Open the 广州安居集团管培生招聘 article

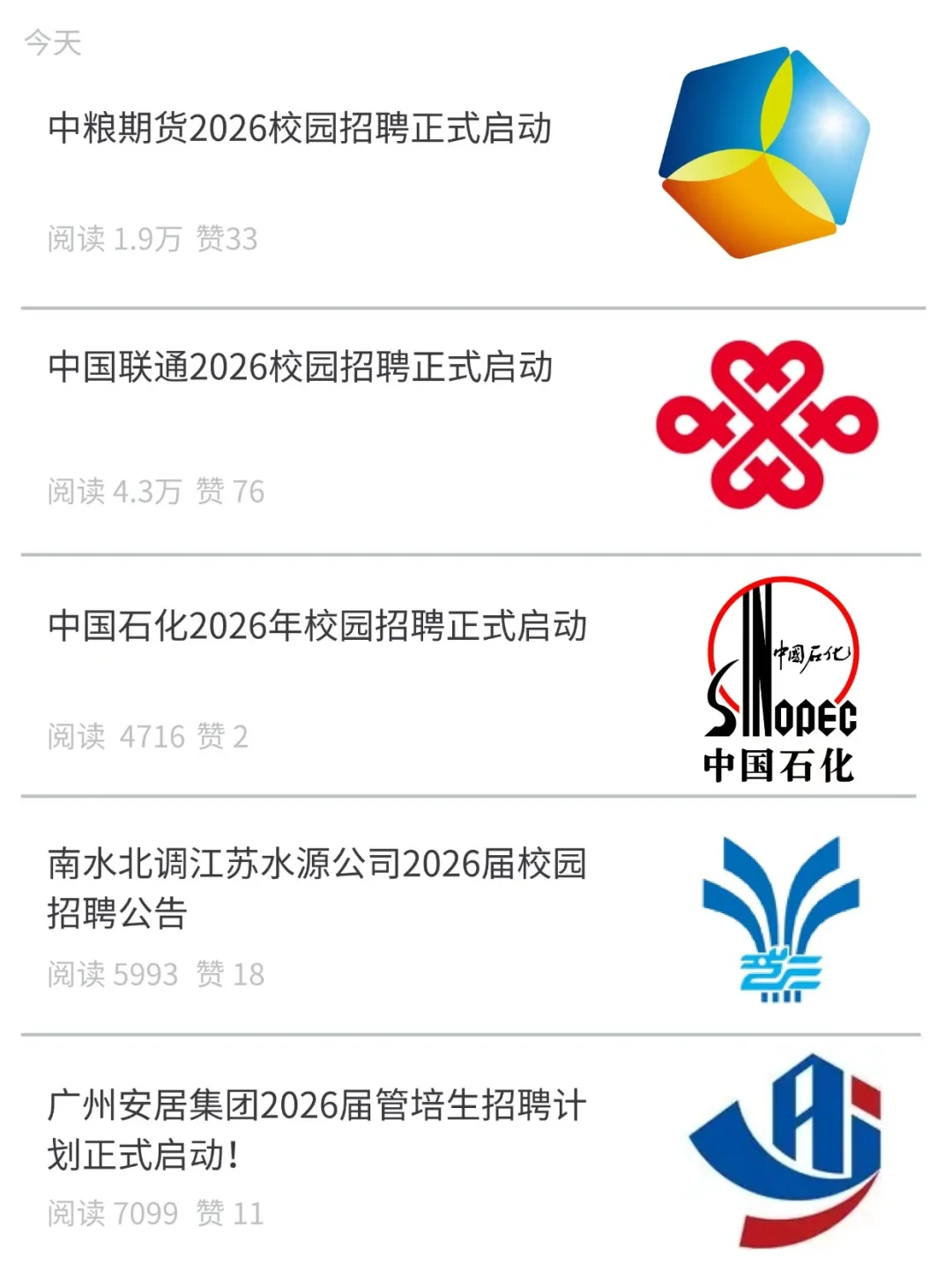click(317, 1128)
